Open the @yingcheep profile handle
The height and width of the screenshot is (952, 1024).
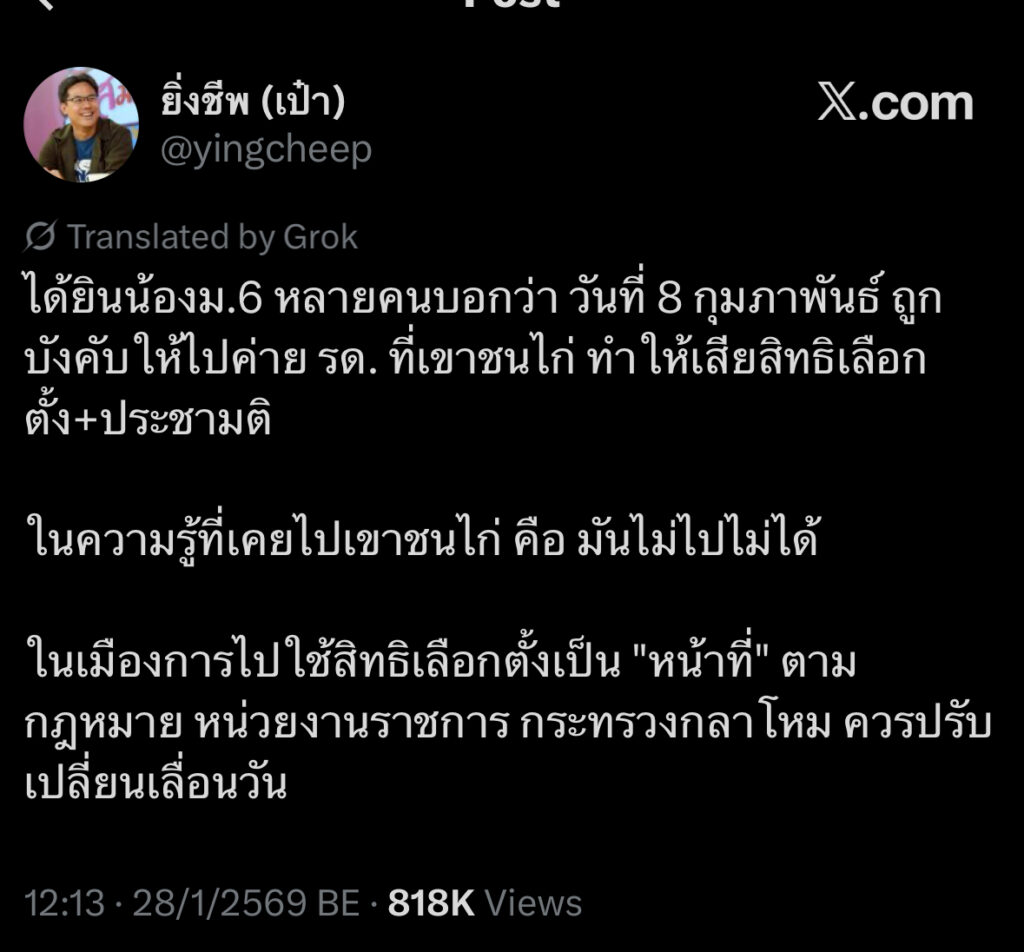click(266, 150)
